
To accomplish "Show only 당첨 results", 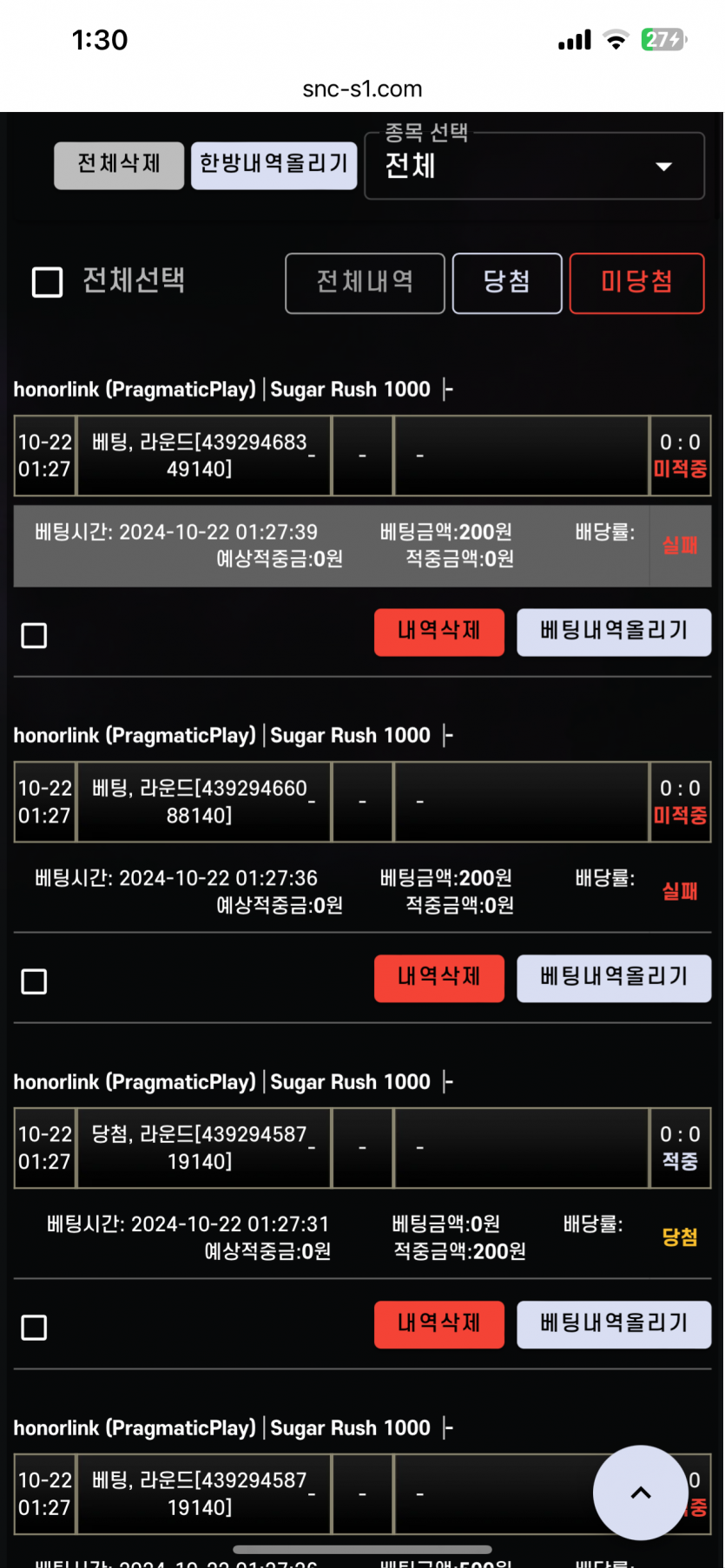I will [x=507, y=283].
